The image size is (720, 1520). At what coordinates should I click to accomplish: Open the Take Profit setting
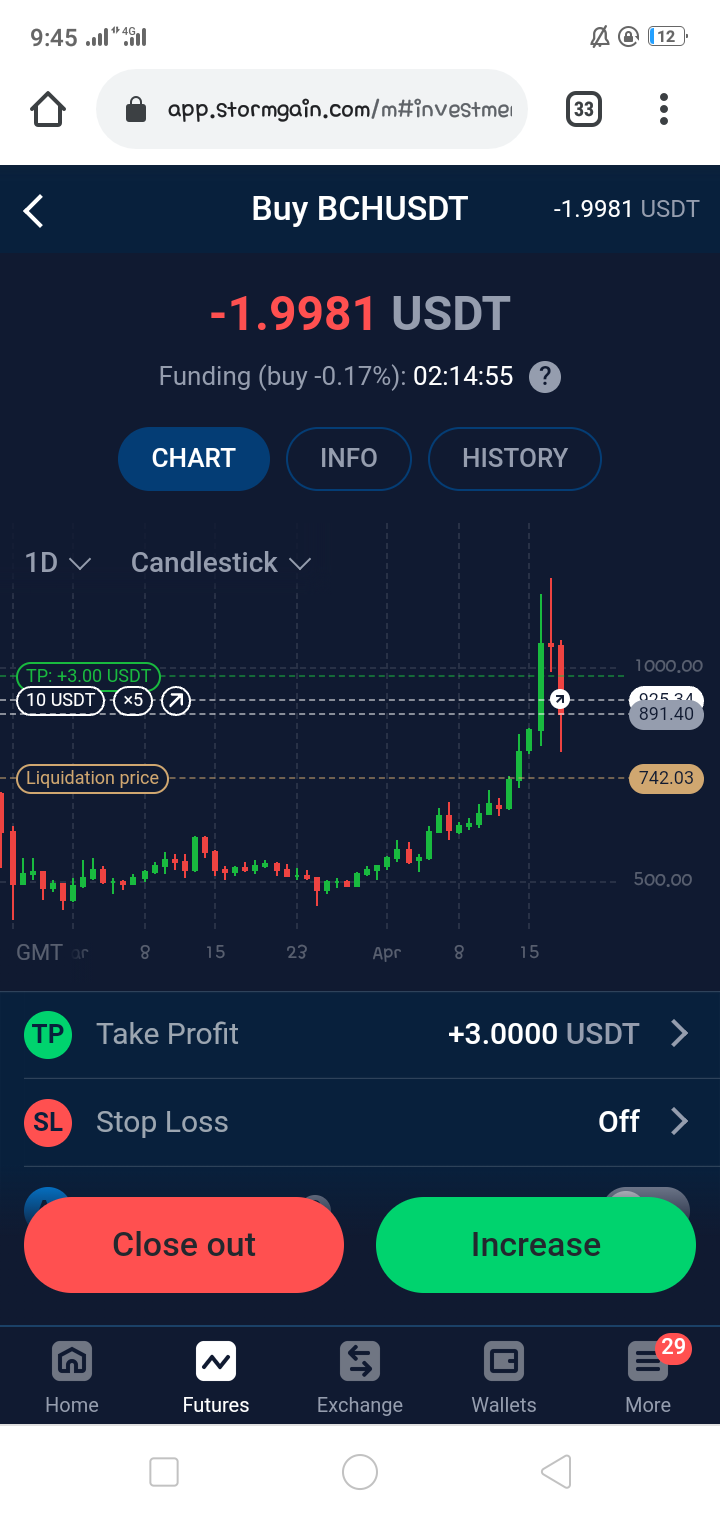click(x=360, y=1034)
